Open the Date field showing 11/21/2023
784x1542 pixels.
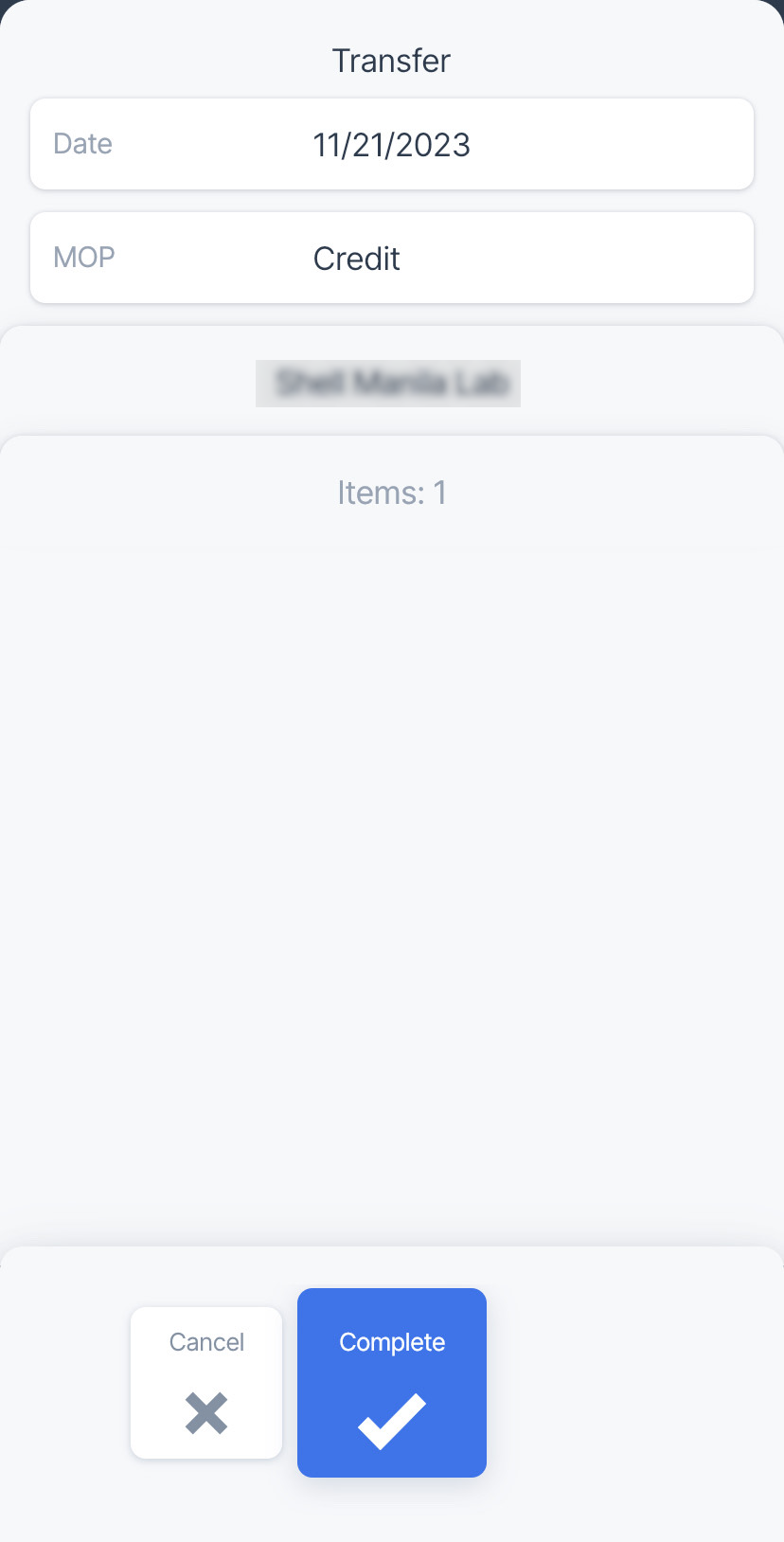(392, 144)
